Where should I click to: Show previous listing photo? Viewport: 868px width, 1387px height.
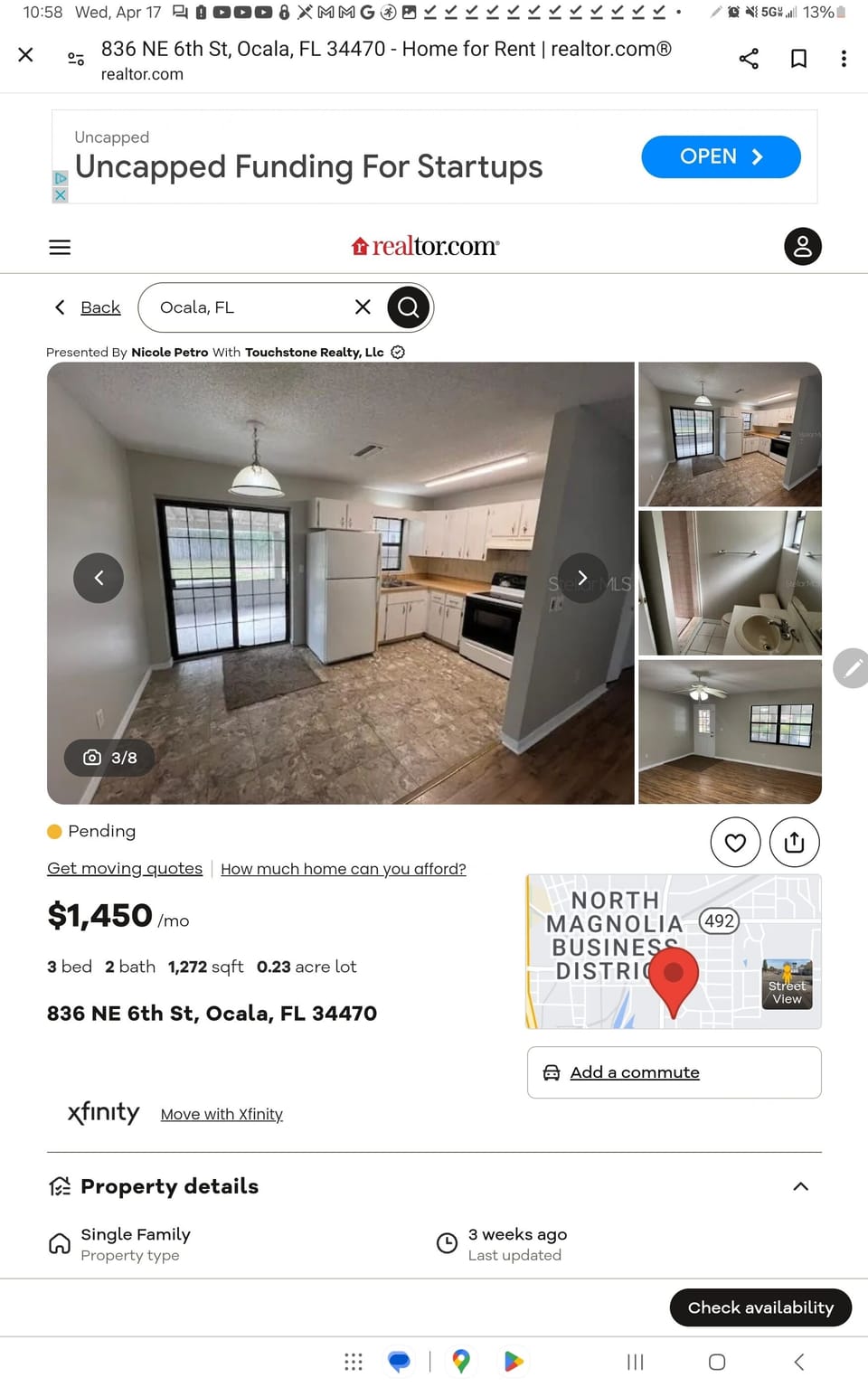pos(99,578)
